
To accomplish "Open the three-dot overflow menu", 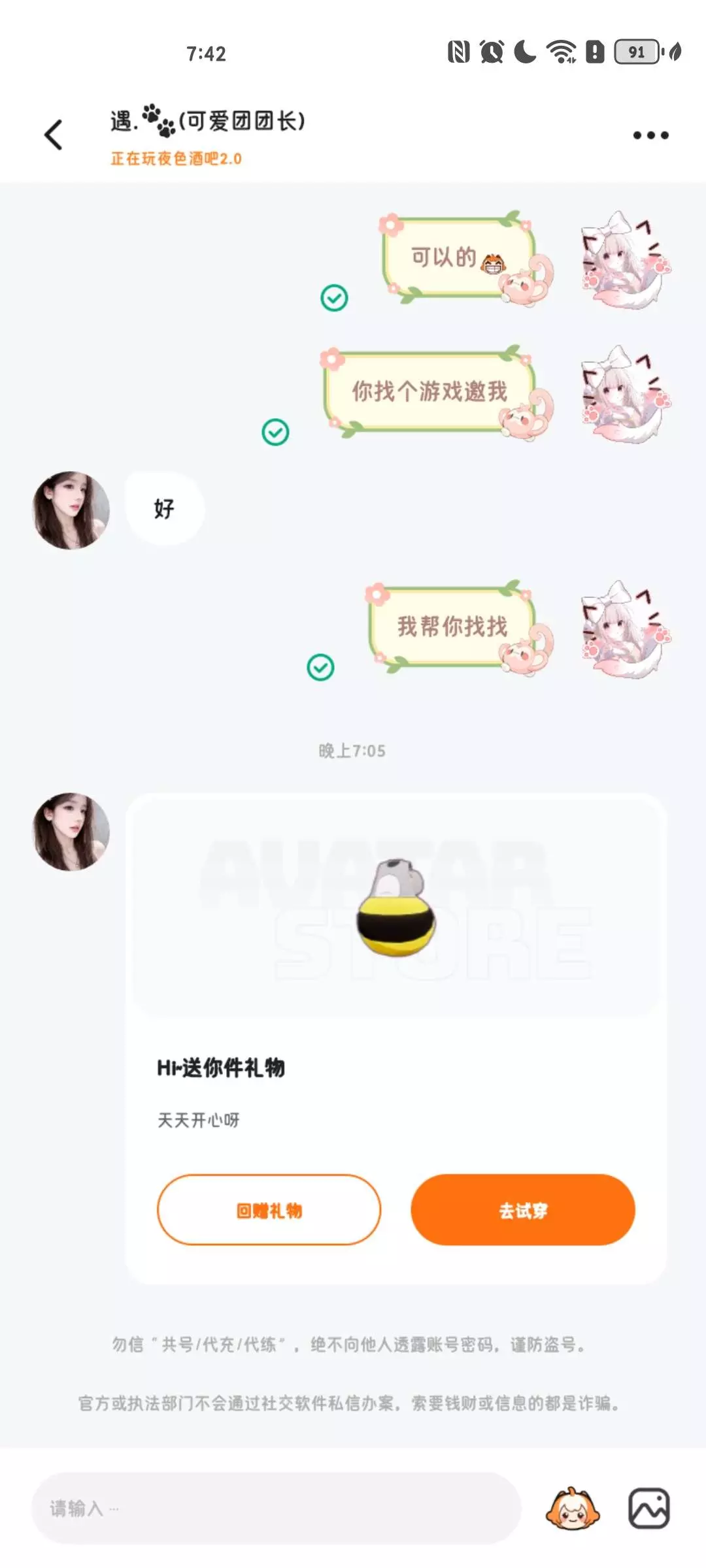I will click(x=650, y=135).
